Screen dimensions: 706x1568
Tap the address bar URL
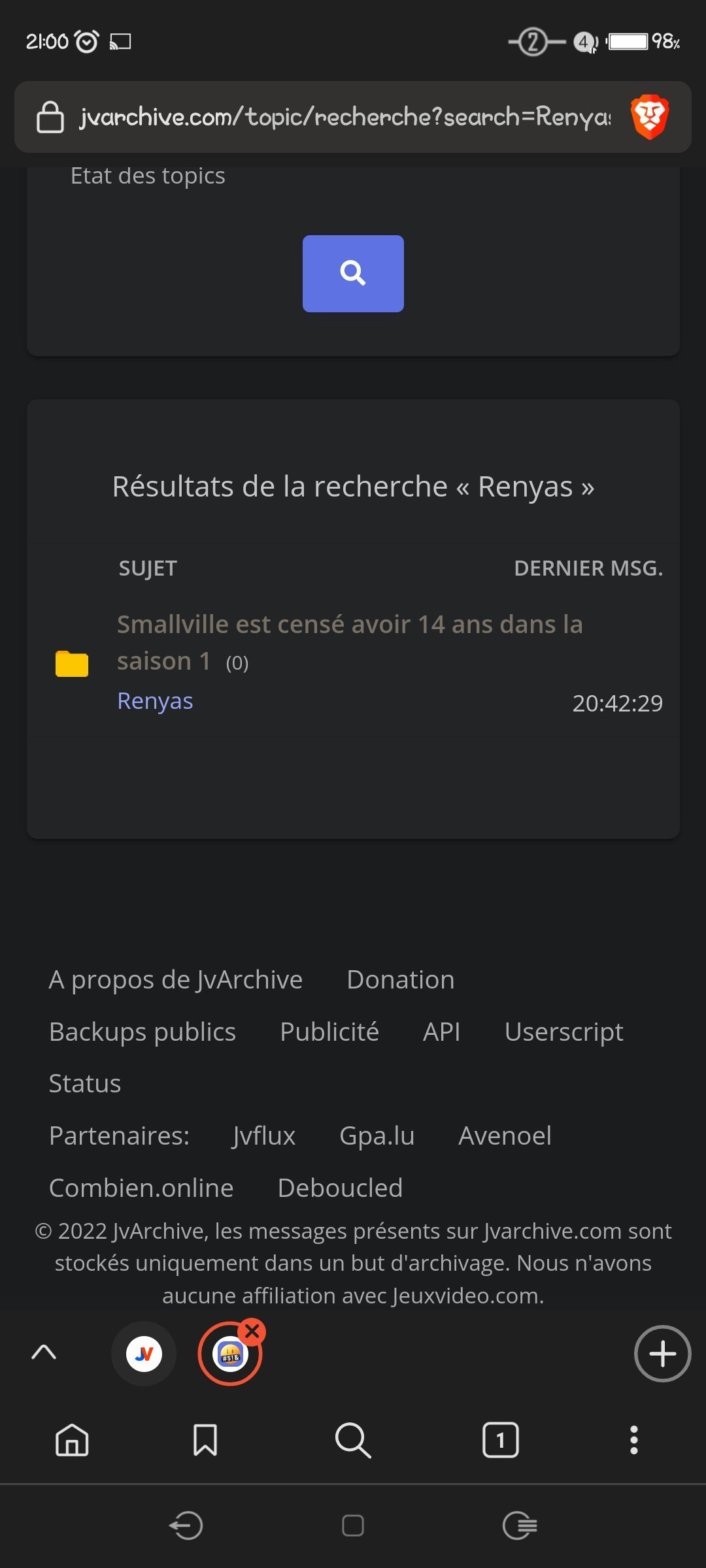pyautogui.click(x=345, y=117)
